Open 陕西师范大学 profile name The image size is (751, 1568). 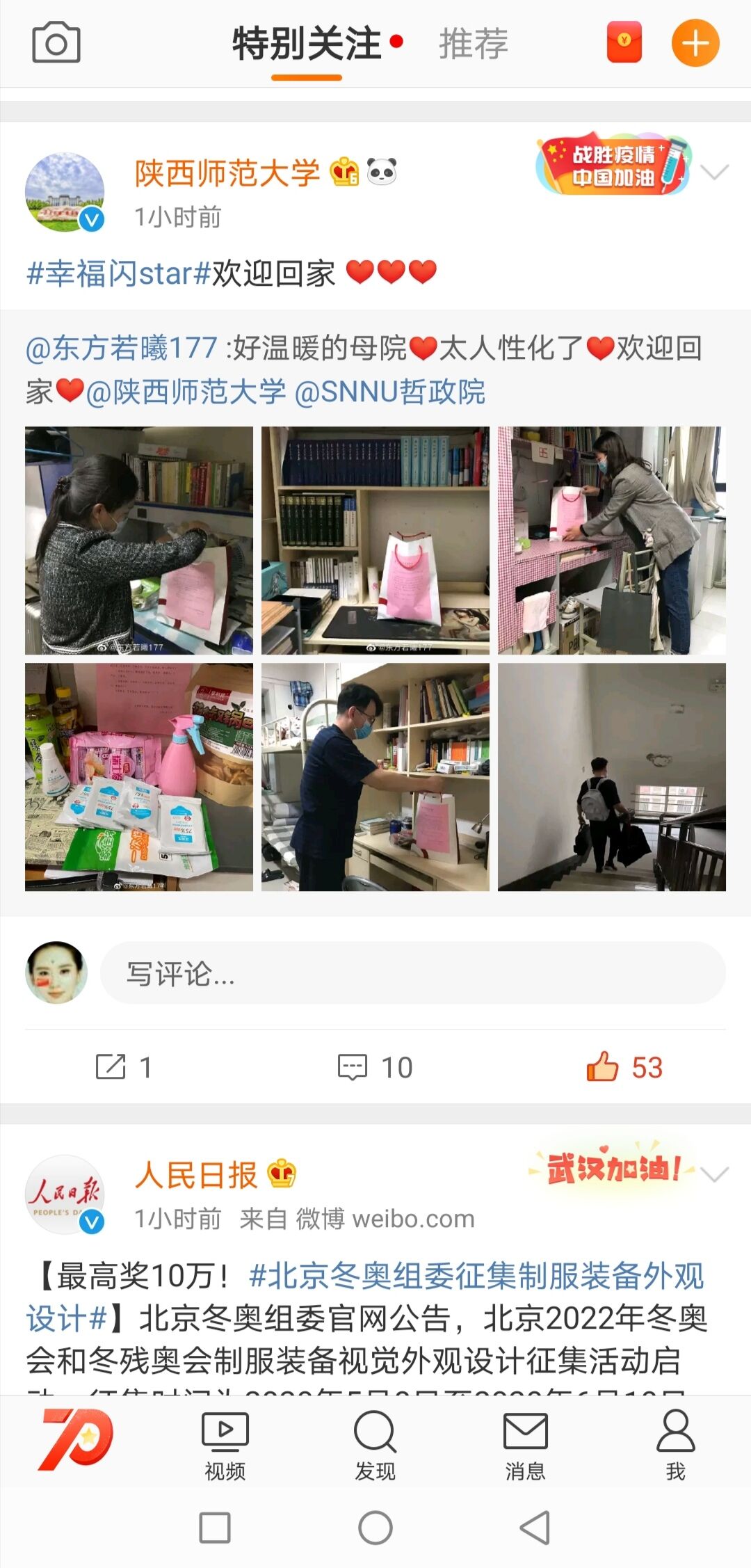click(x=227, y=173)
